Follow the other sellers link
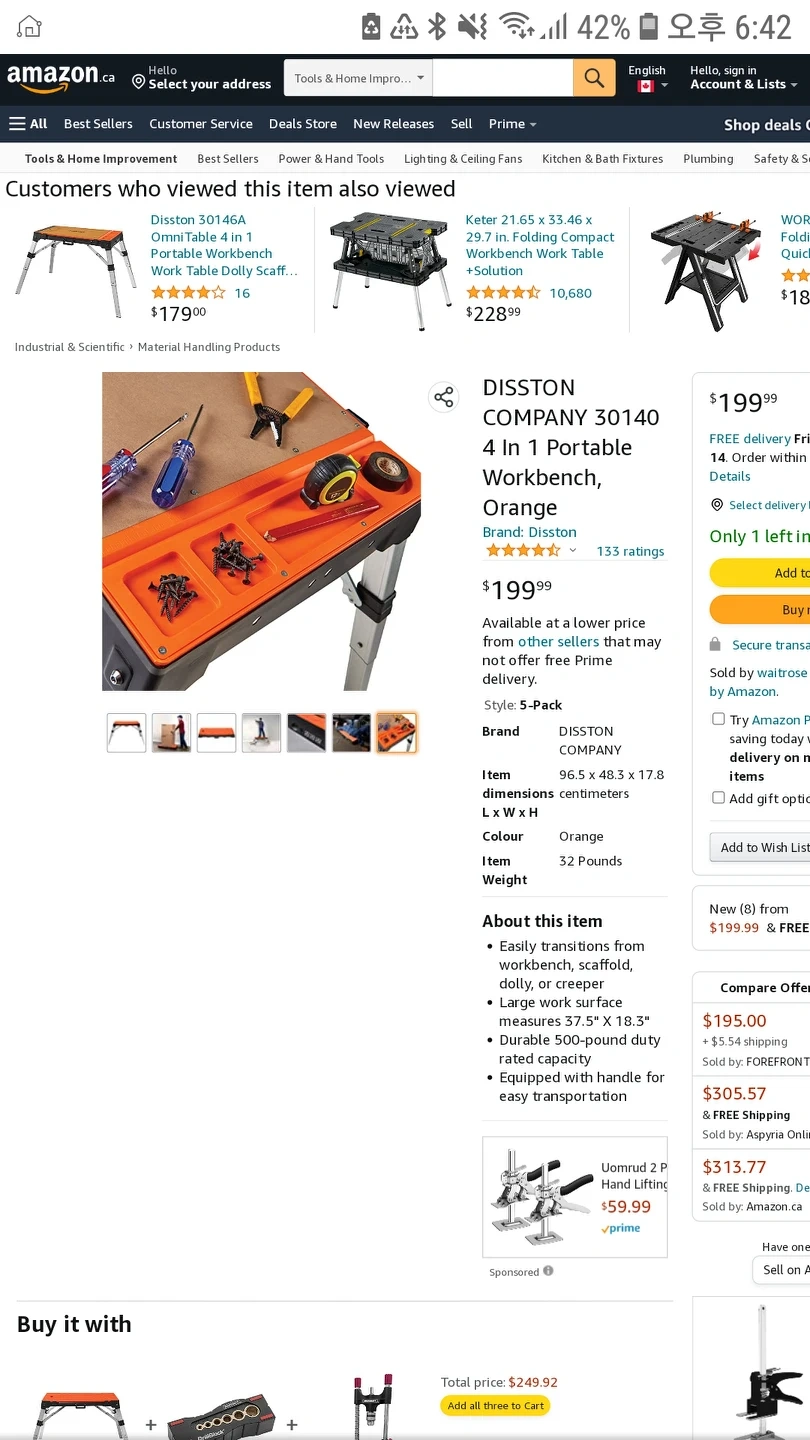Screen dimensions: 810x1440 [x=558, y=642]
